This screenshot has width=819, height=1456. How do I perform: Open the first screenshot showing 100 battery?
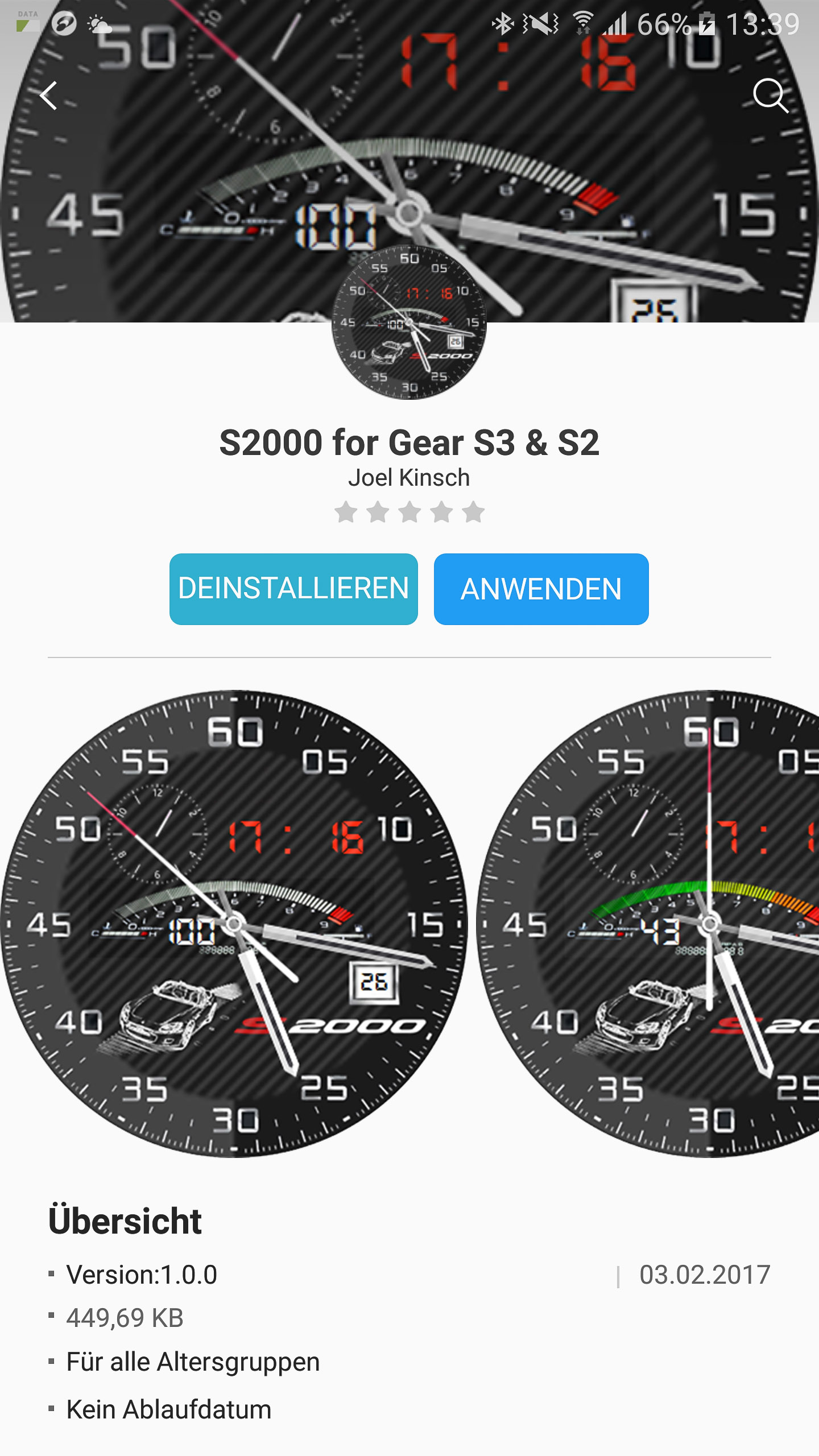point(234,924)
